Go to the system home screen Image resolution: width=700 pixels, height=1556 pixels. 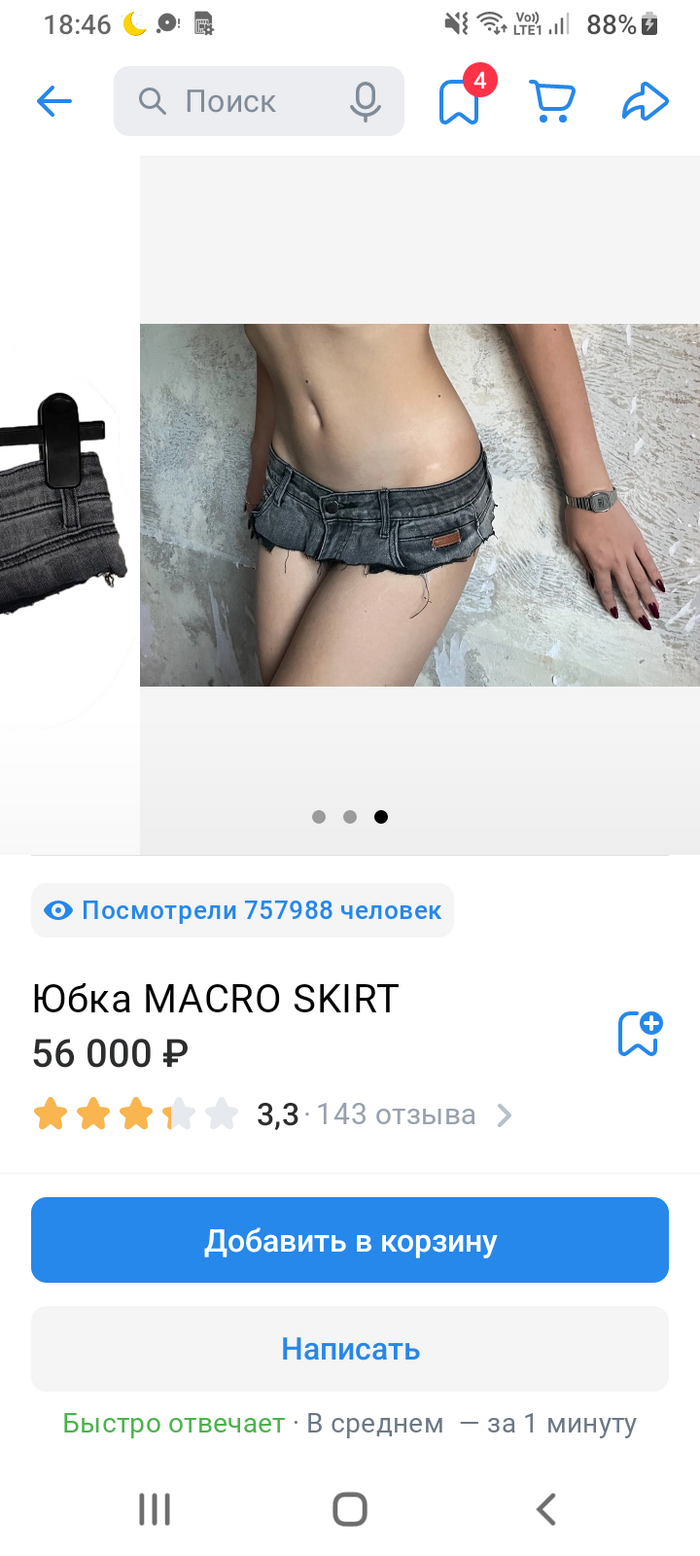coord(350,1509)
